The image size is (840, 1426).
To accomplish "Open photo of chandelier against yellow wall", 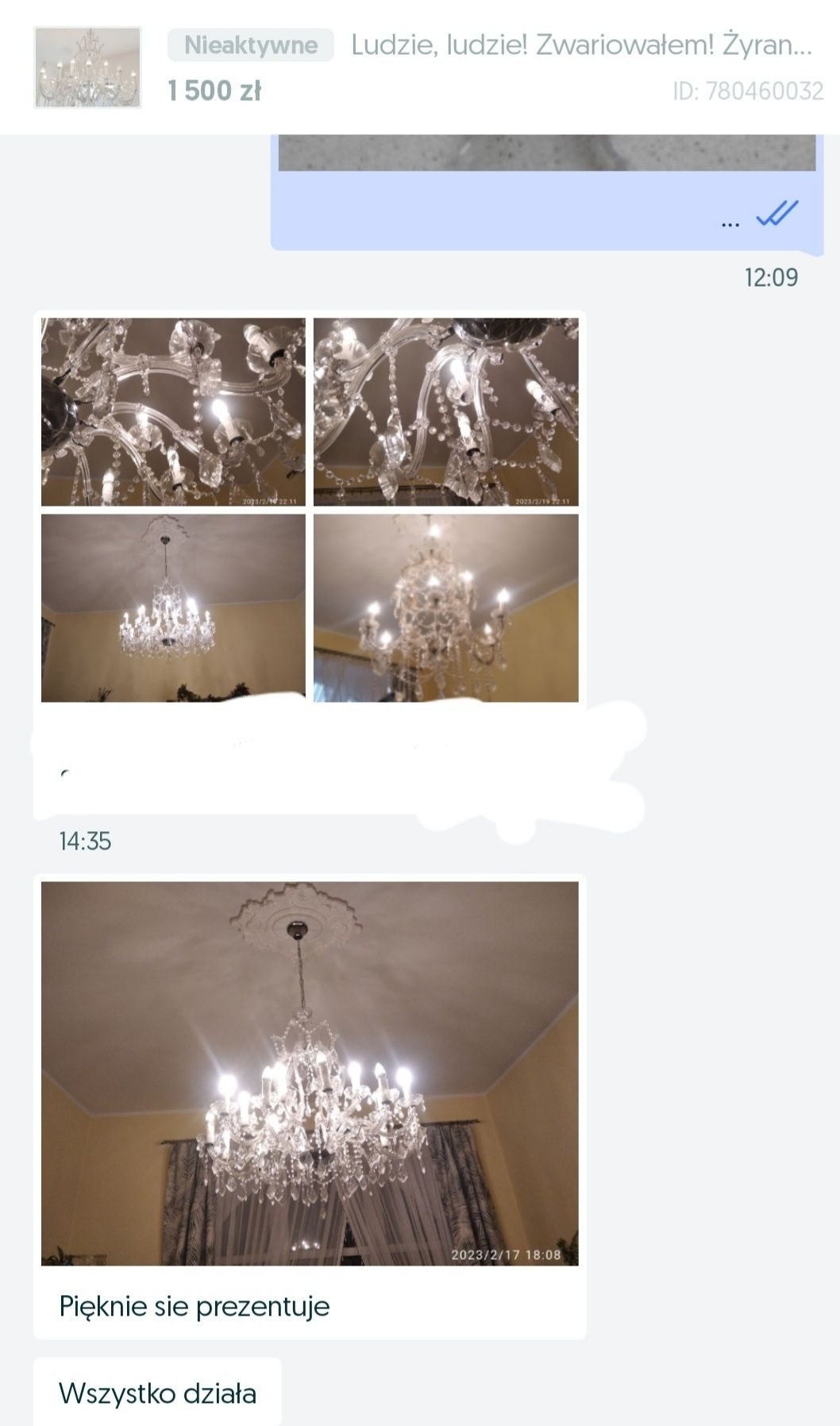I will click(173, 608).
